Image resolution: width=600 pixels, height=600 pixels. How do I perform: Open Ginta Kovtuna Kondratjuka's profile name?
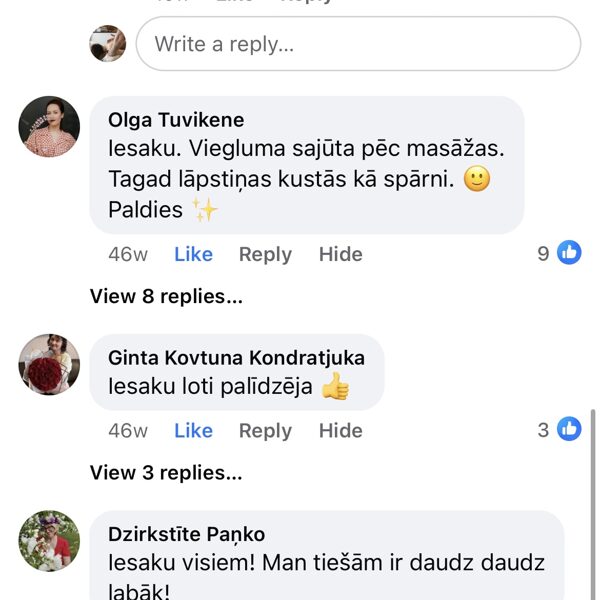pos(236,357)
